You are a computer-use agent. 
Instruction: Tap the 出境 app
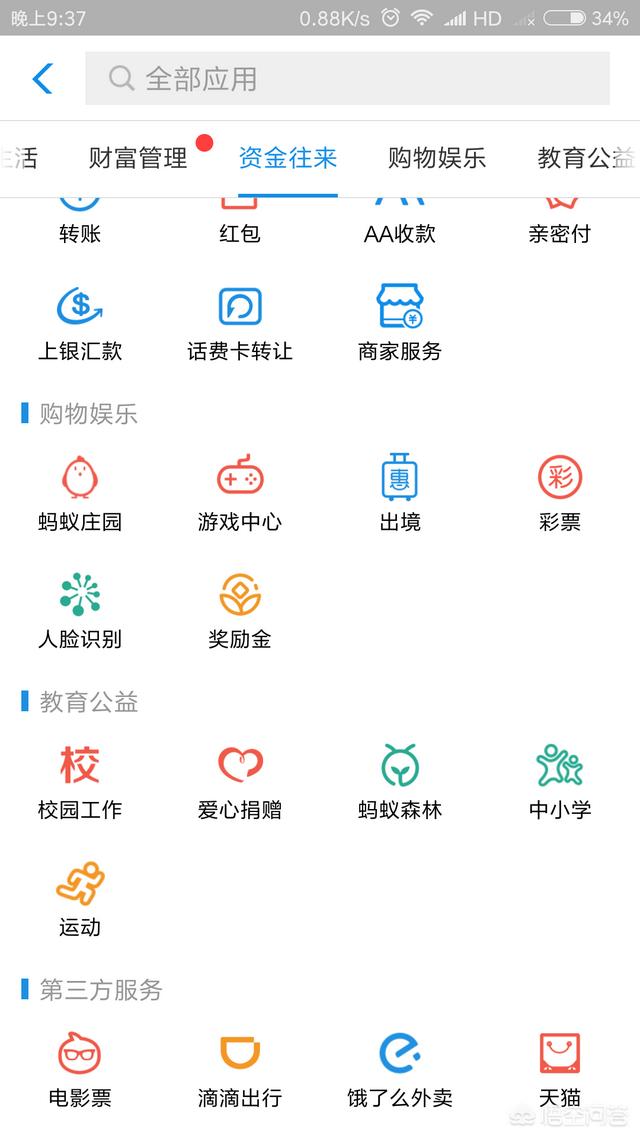[x=400, y=492]
